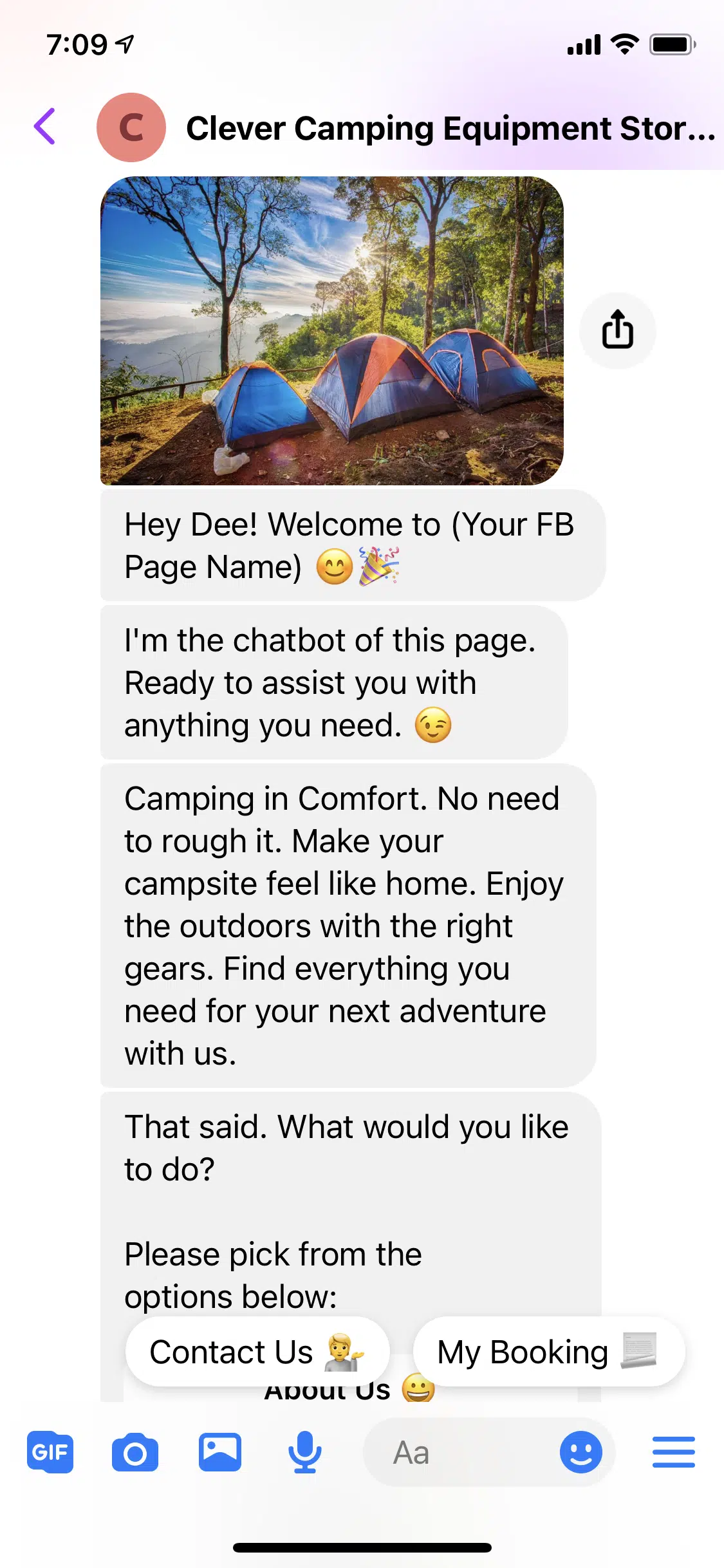Open the photo gallery picker
Image resolution: width=724 pixels, height=1568 pixels.
[x=220, y=1452]
